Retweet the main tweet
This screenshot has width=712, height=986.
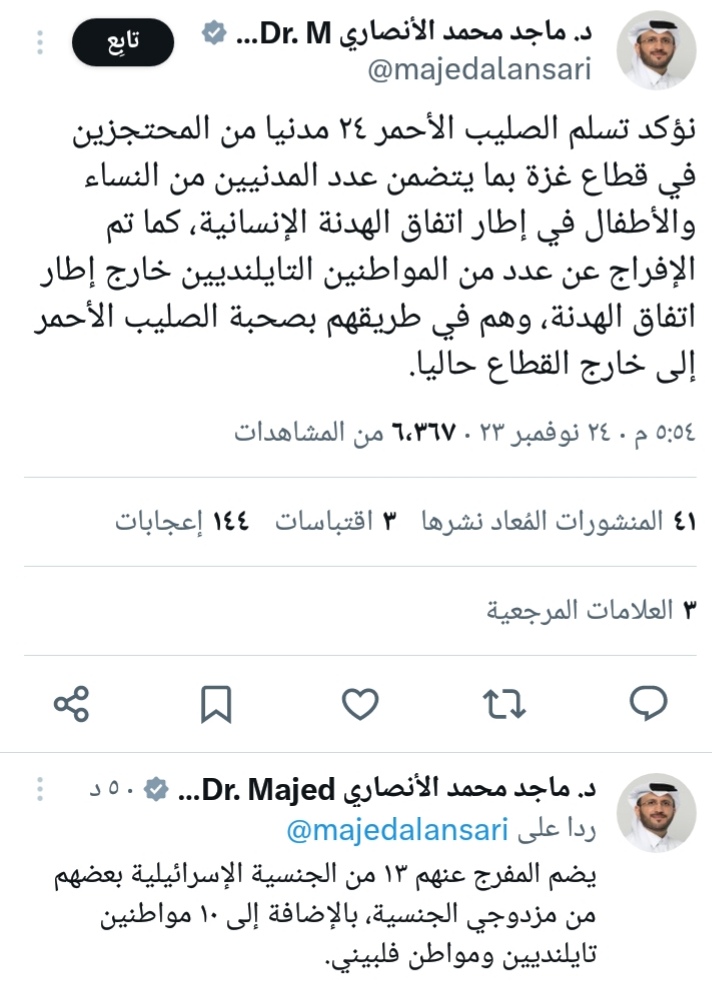click(505, 705)
